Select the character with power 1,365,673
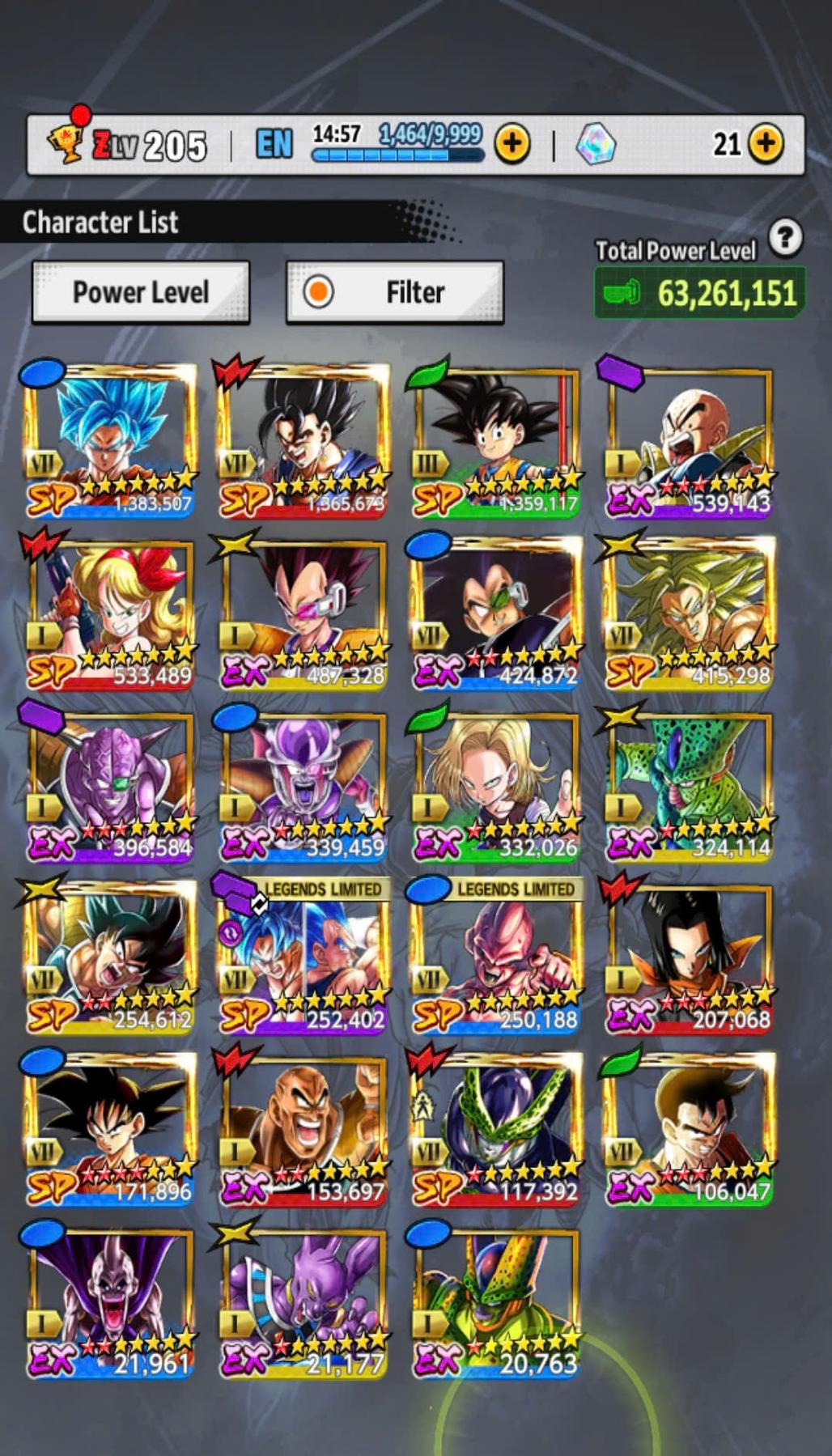Viewport: 832px width, 1456px height. click(x=303, y=441)
